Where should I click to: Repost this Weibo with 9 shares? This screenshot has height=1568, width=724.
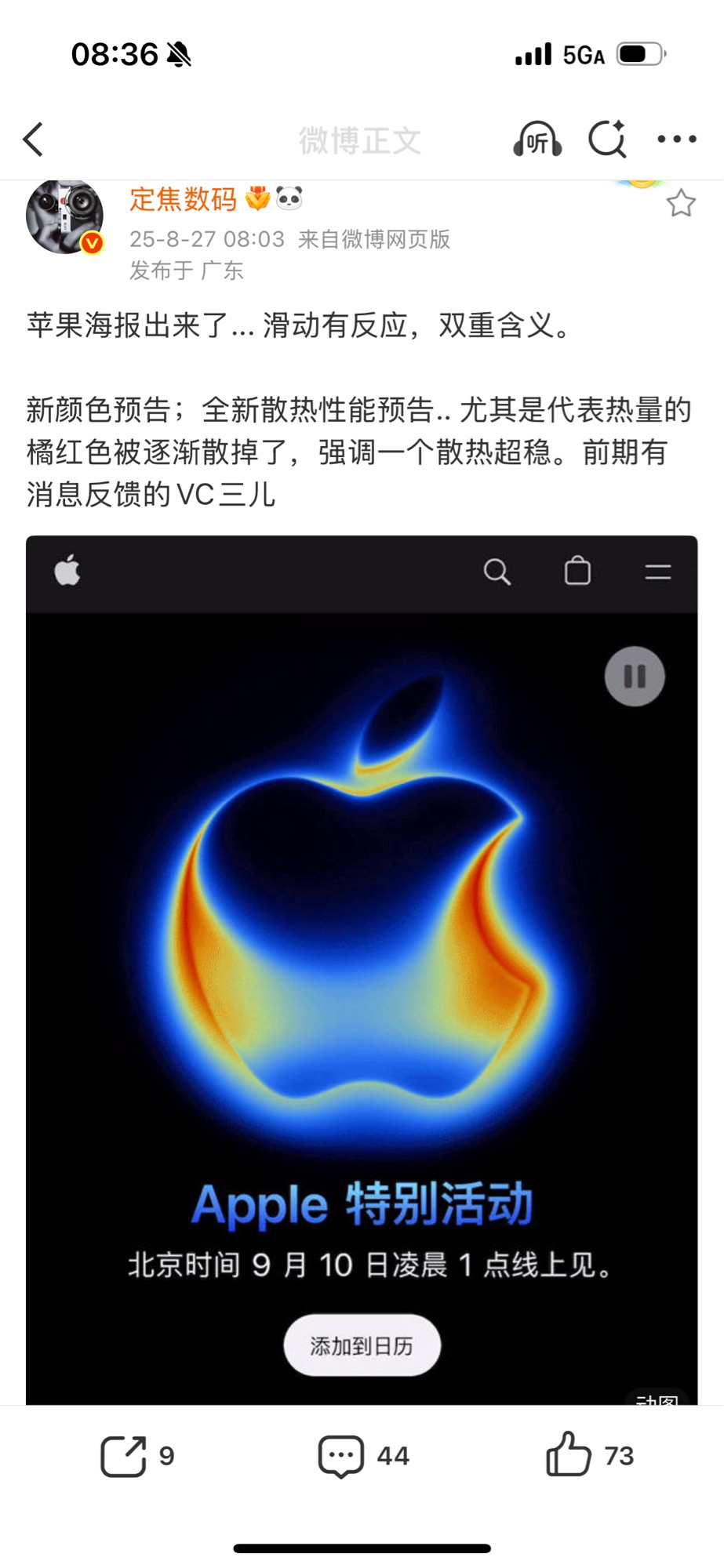click(x=138, y=1456)
